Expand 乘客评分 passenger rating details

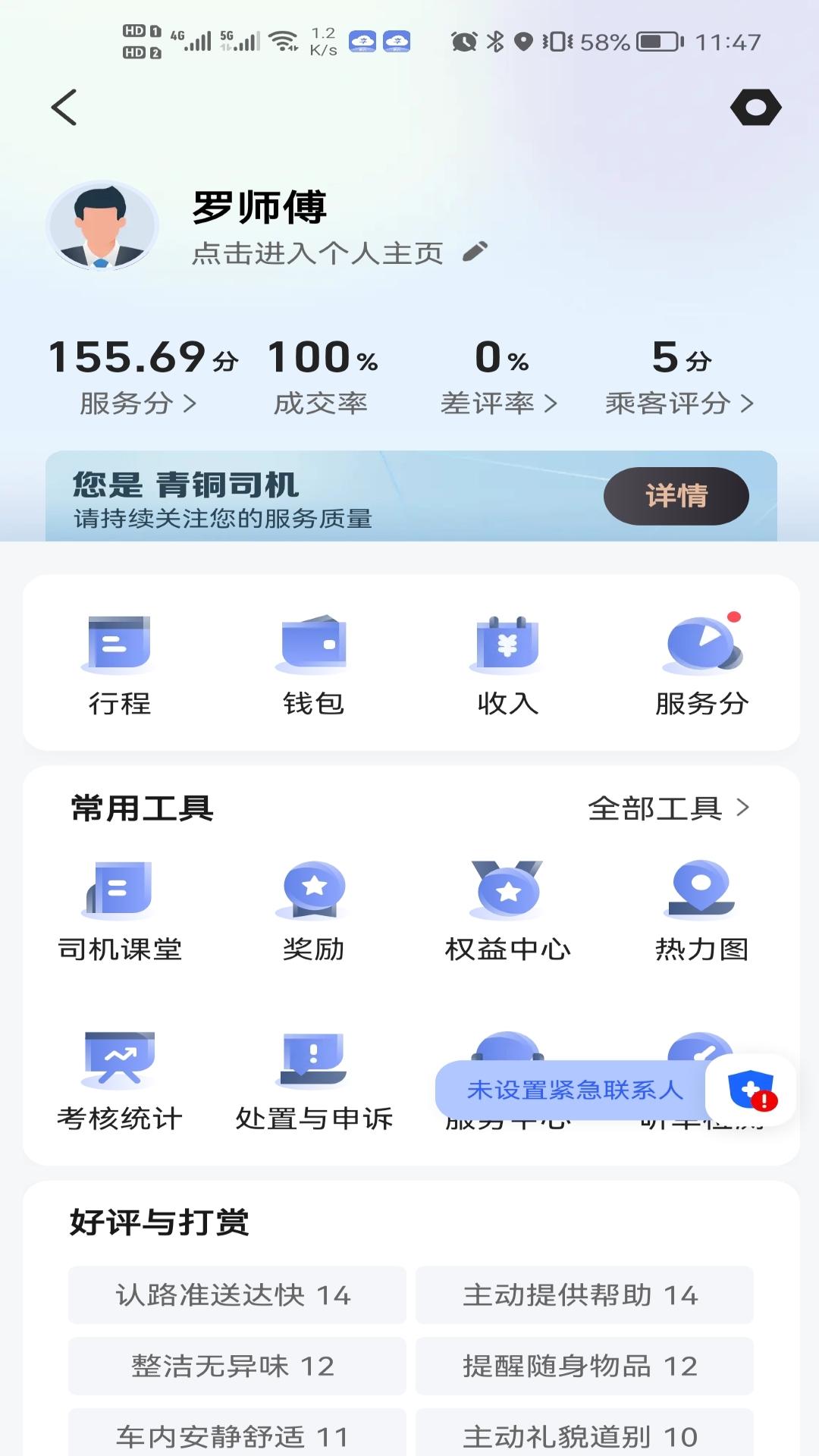(x=681, y=404)
